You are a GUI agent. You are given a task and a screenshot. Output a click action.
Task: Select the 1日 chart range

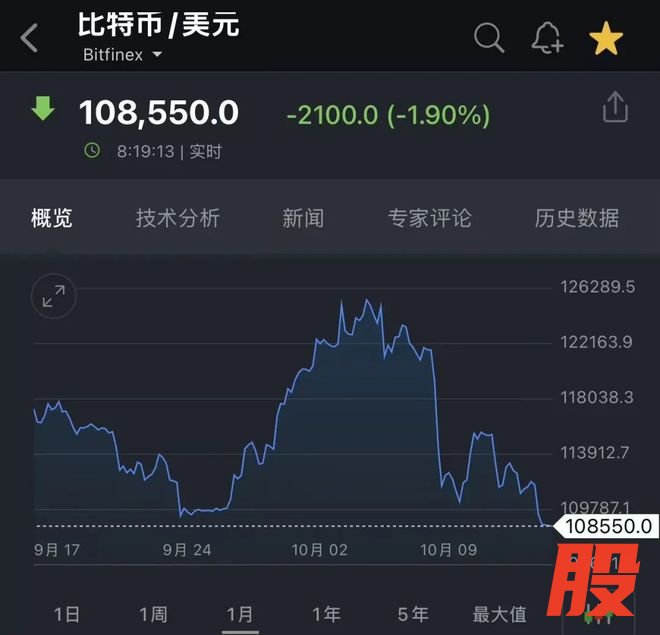pos(67,613)
